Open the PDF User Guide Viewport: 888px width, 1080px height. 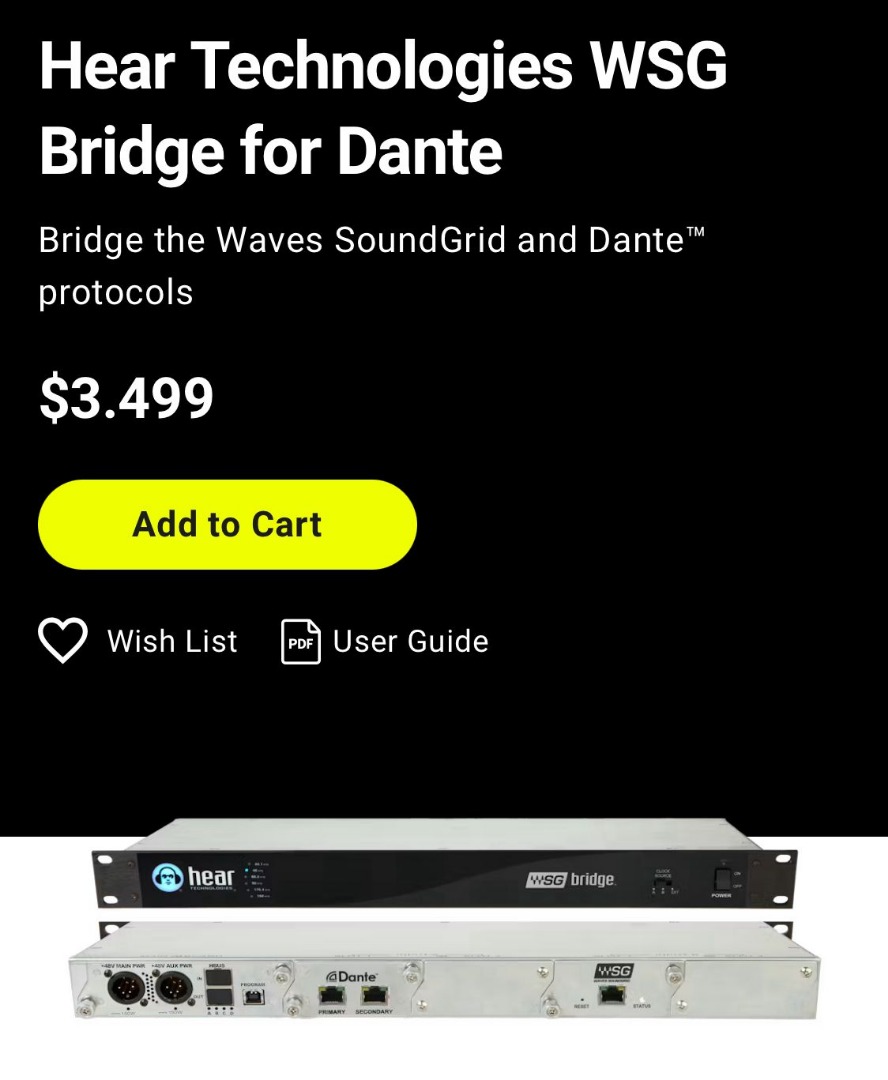pyautogui.click(x=385, y=641)
